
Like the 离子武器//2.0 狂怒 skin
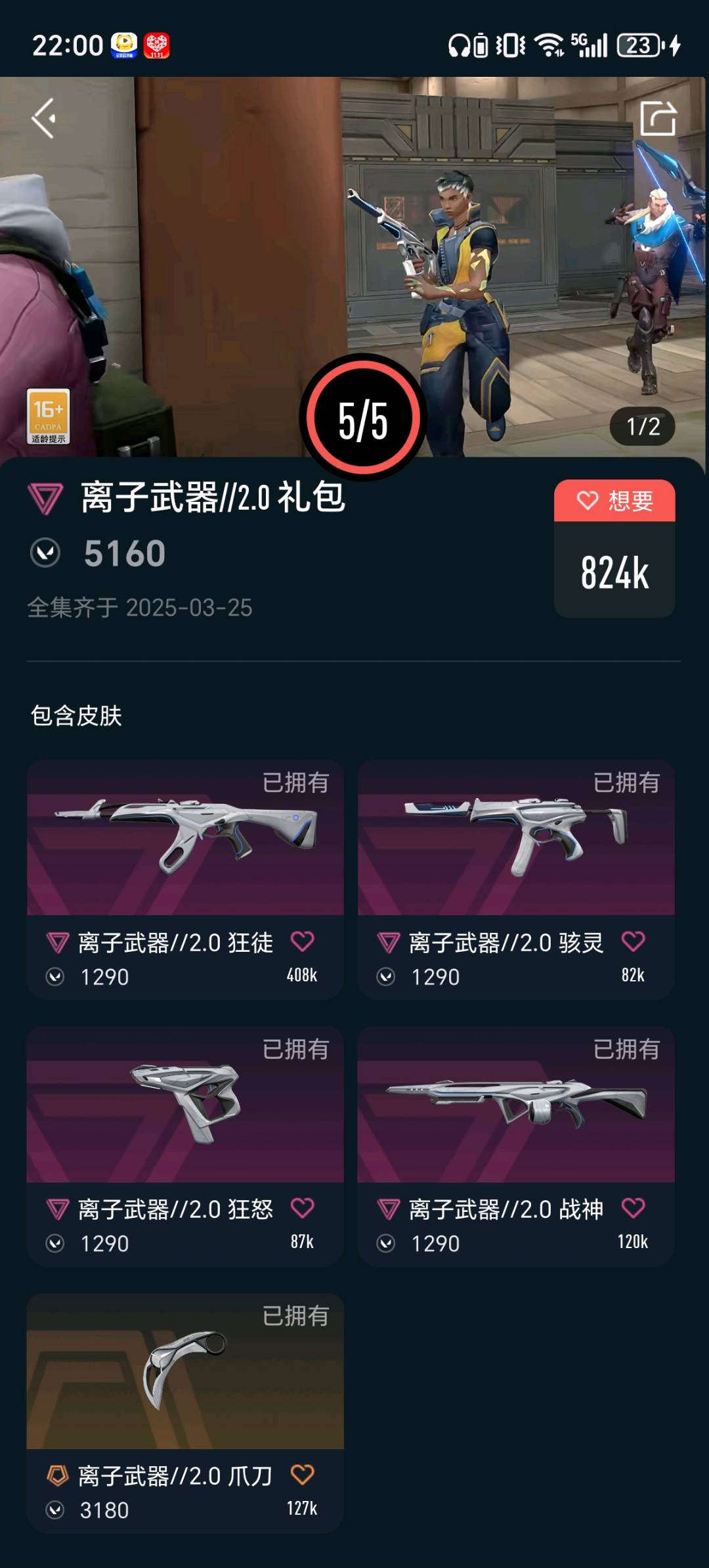pyautogui.click(x=303, y=1208)
